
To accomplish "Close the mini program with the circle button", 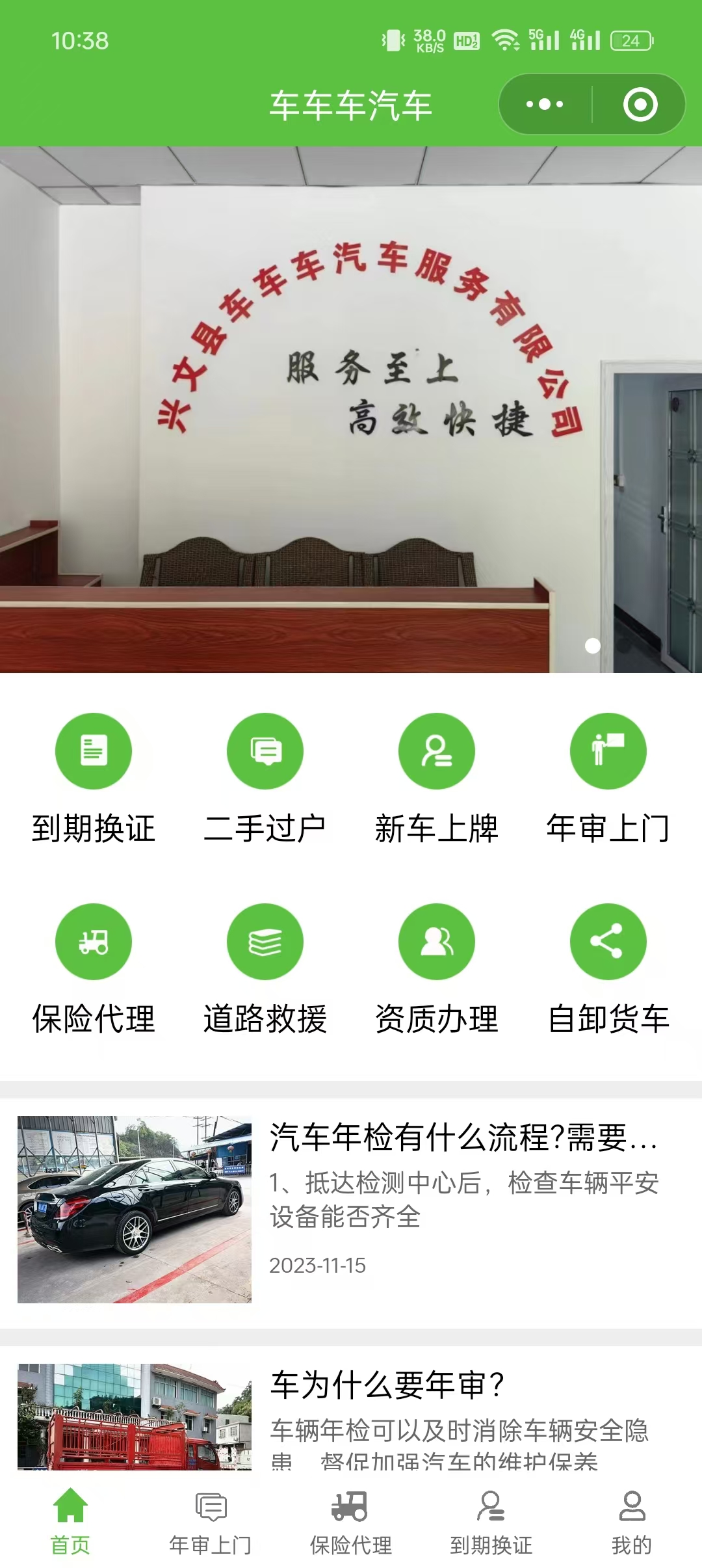I will click(x=640, y=104).
